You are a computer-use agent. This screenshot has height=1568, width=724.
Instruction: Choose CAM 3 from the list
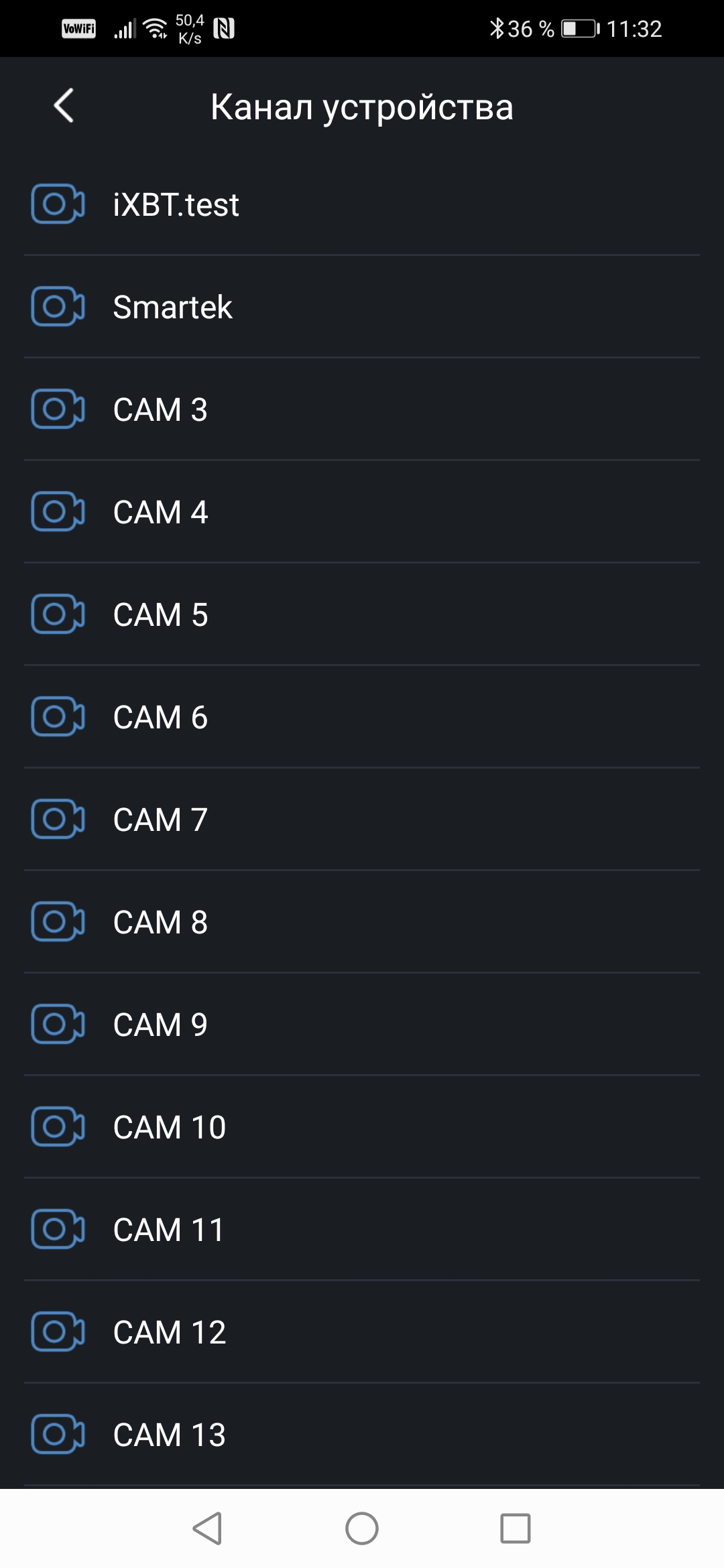pos(160,409)
